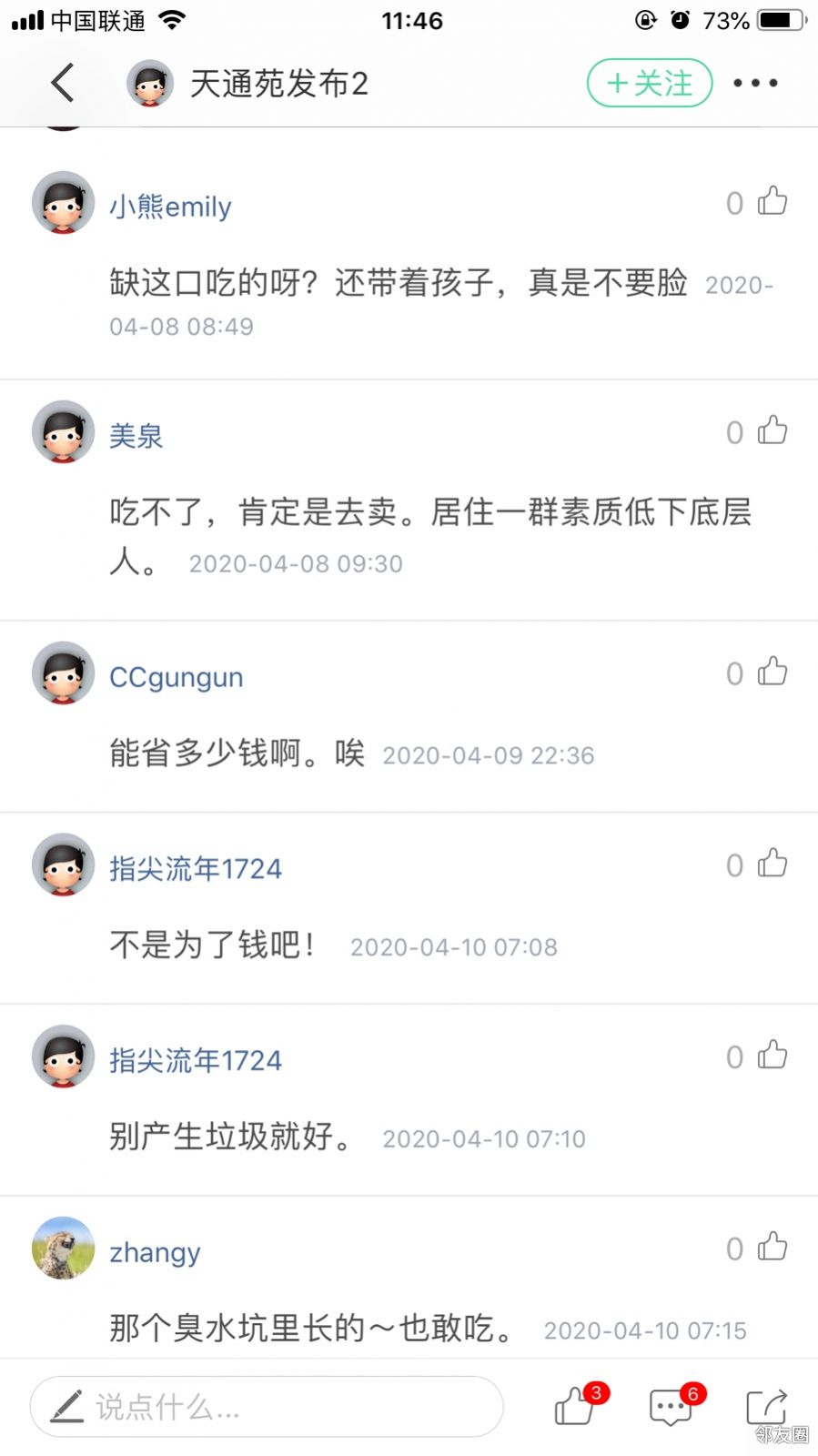Open zhangy's avatar picture
This screenshot has height=1456, width=818.
point(64,1249)
